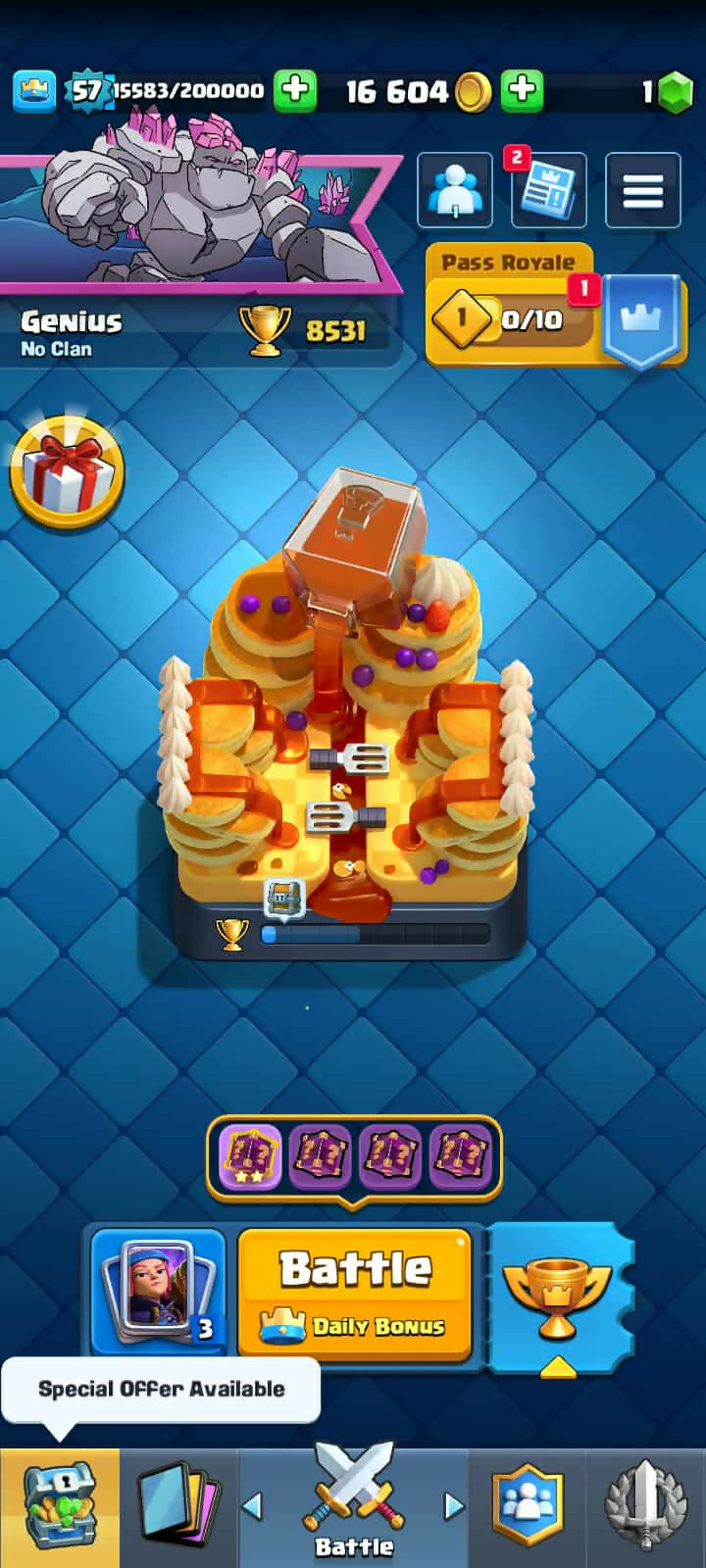Screen dimensions: 706x1568
Task: View the 8531 trophies panel
Action: [x=314, y=331]
